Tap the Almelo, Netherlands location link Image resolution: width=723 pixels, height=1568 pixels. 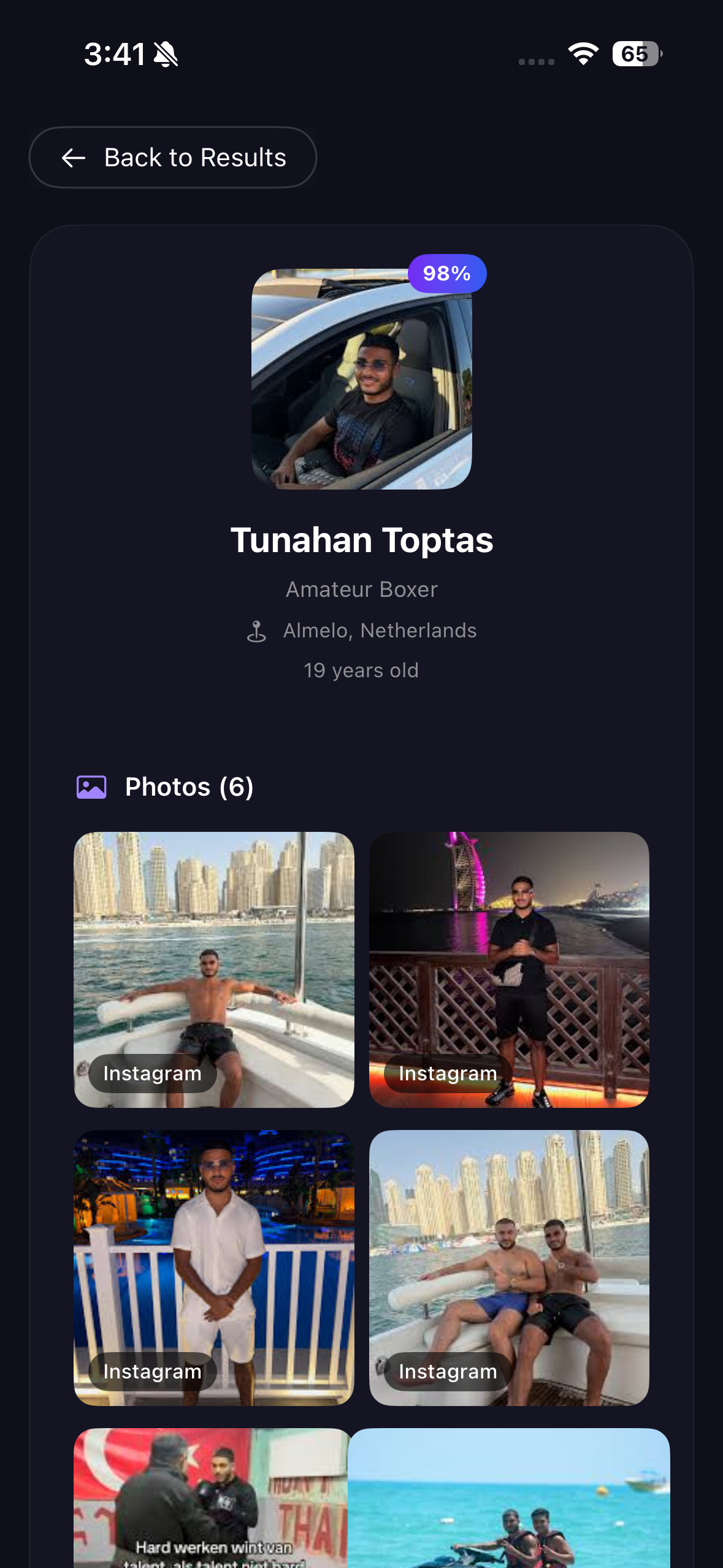click(380, 630)
